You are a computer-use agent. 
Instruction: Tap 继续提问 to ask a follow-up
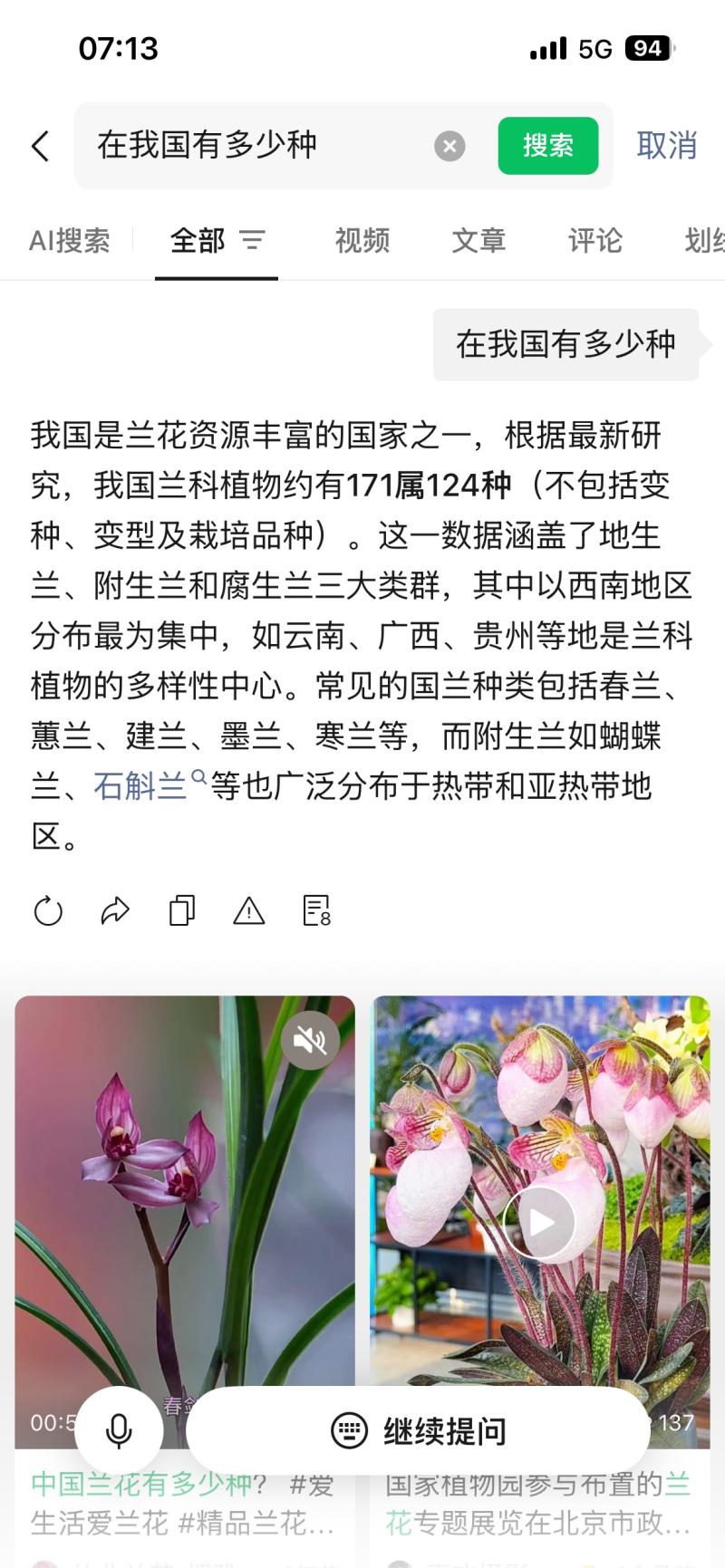(419, 1430)
